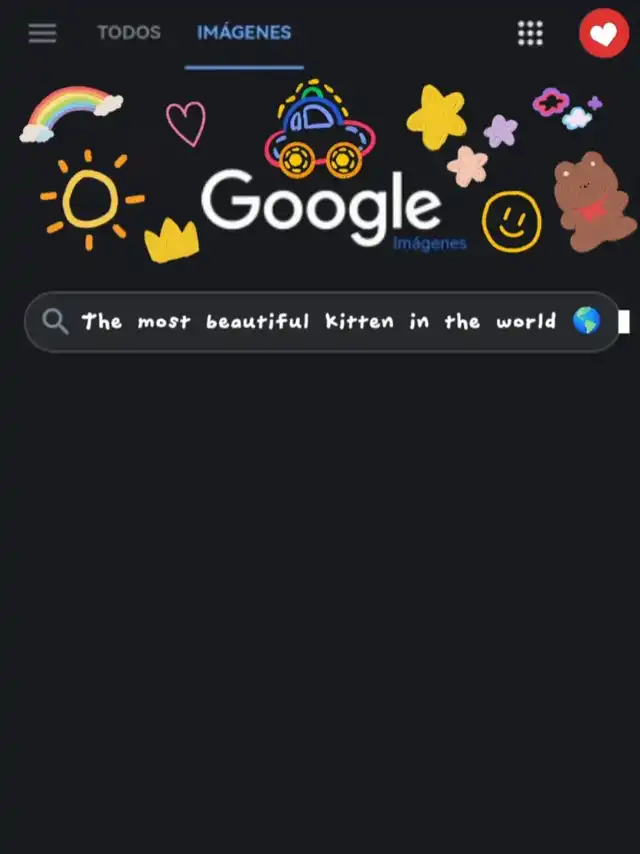Image resolution: width=640 pixels, height=854 pixels.
Task: Open the hamburger menu
Action: [42, 33]
